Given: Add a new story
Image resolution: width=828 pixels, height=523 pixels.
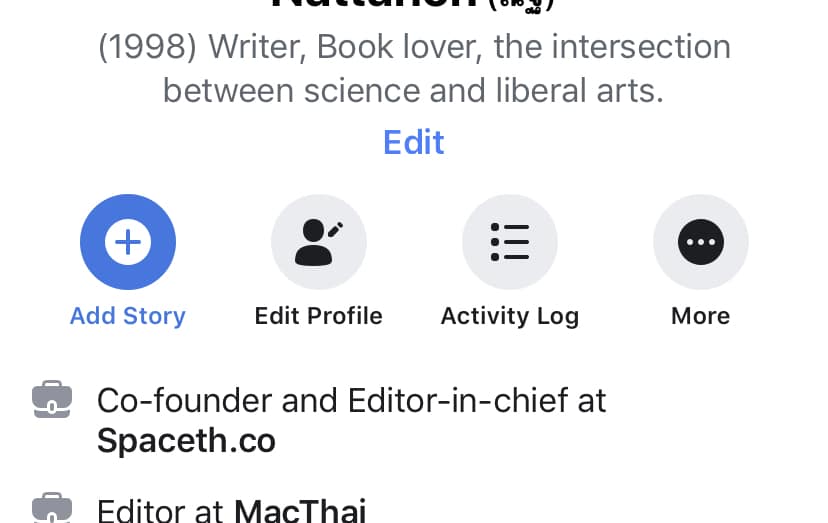Looking at the screenshot, I should [x=128, y=243].
